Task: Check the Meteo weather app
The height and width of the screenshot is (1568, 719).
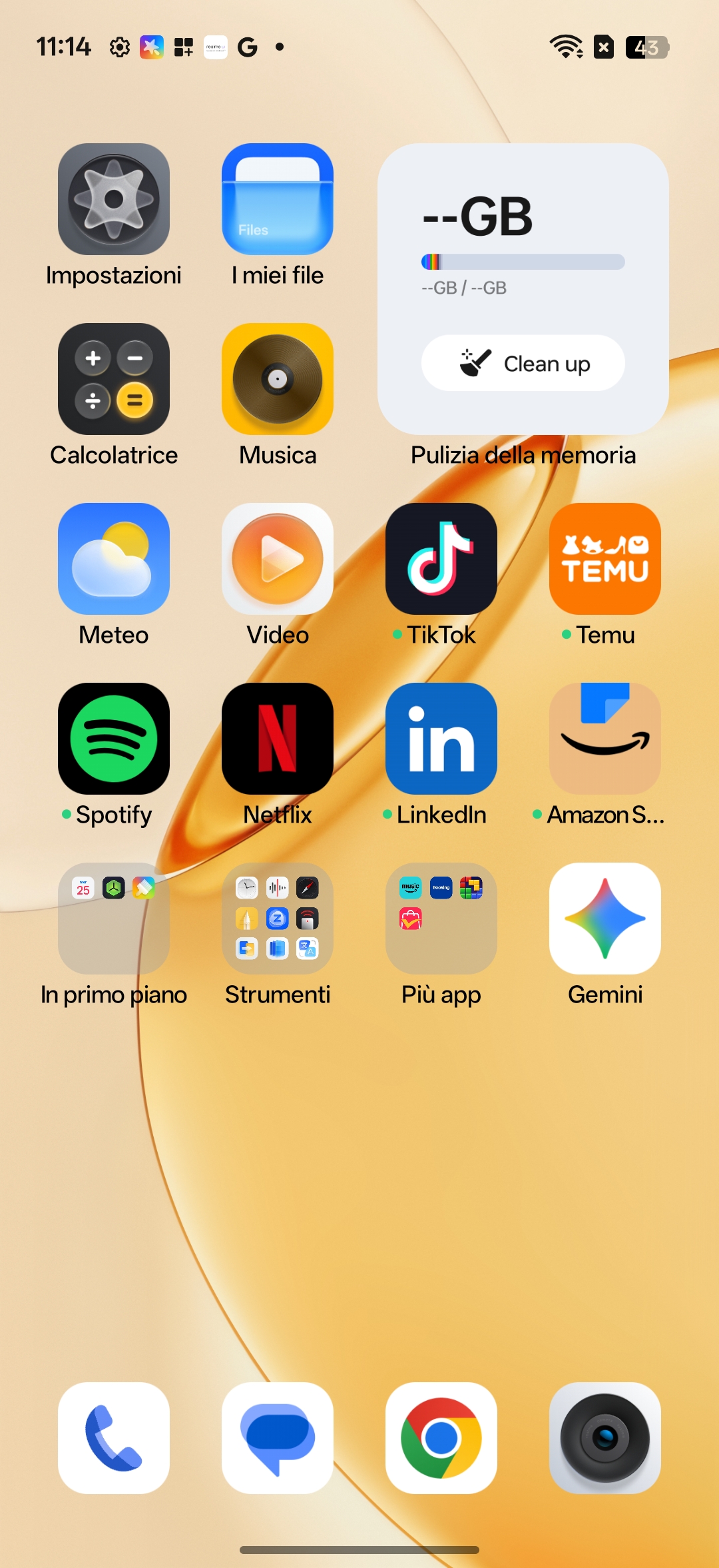Action: tap(114, 559)
